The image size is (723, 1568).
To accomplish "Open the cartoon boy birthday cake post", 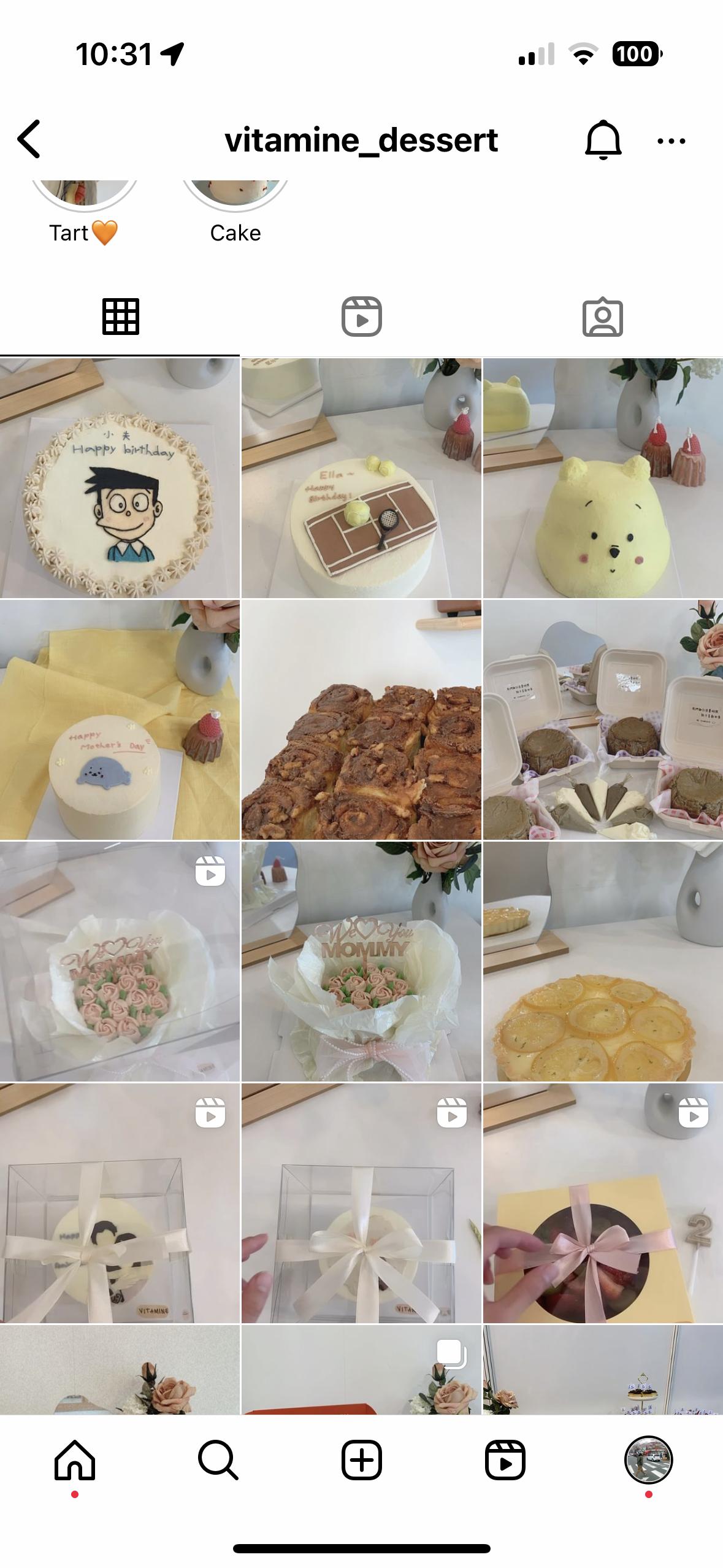I will click(x=120, y=478).
